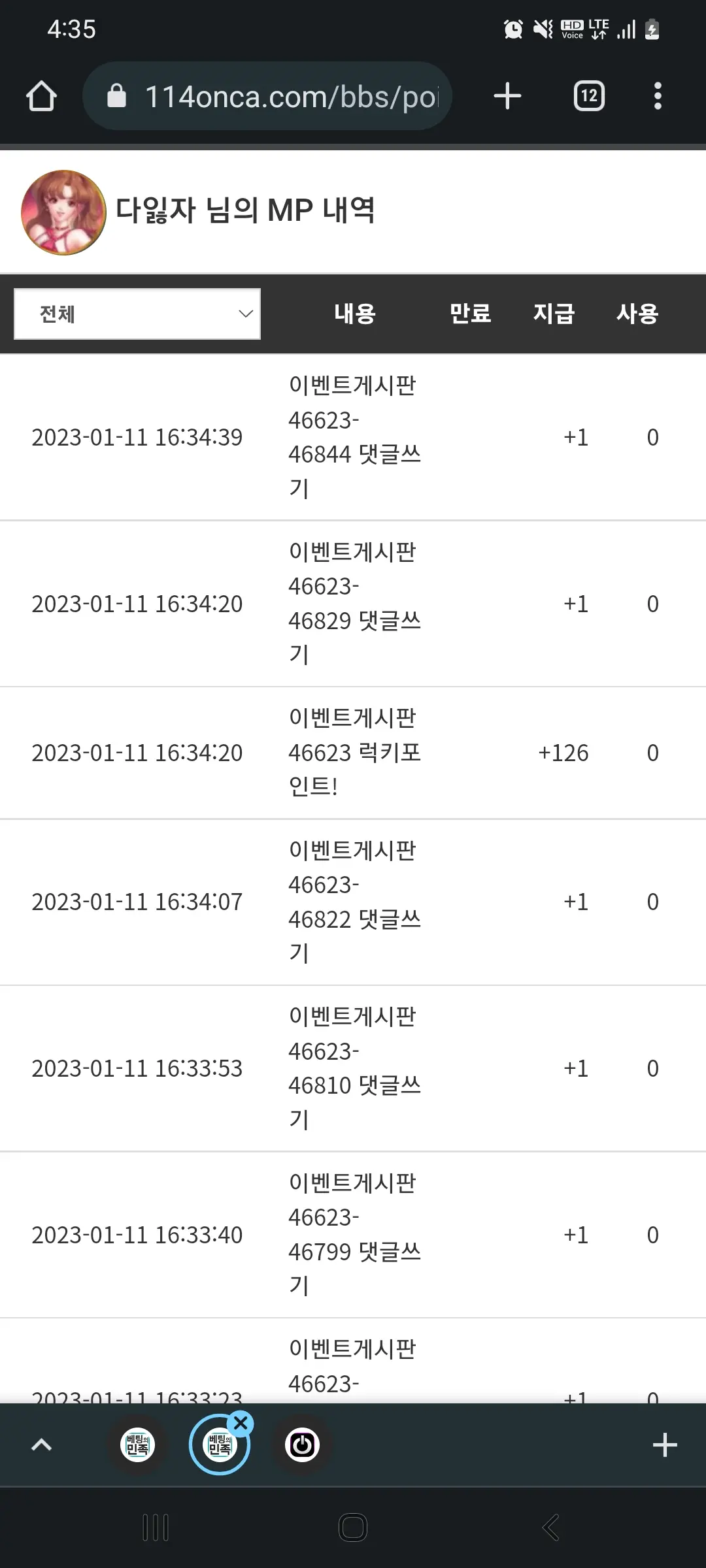Screen dimensions: 706x1568
Task: Open the browser overflow menu
Action: [658, 96]
